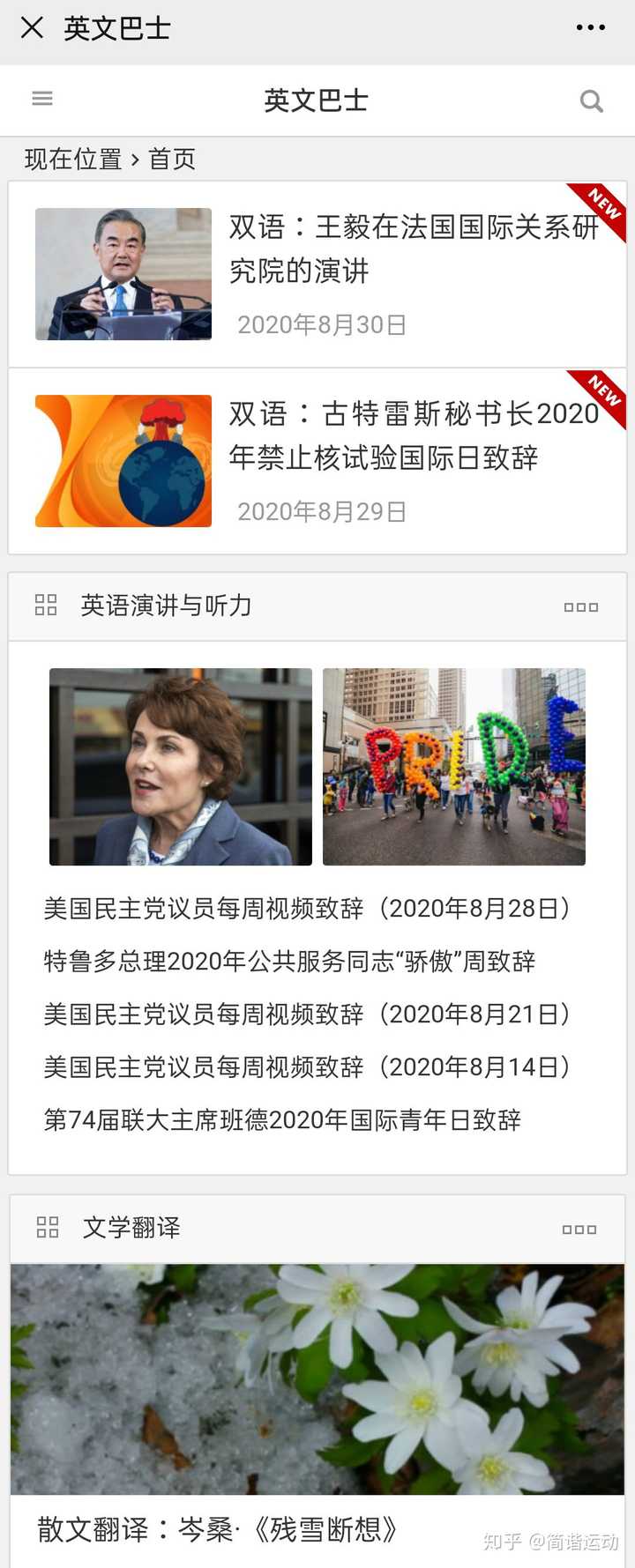Screen dimensions: 635x1568
Task: Navigate to 首页 via the breadcrumb
Action: [x=173, y=160]
